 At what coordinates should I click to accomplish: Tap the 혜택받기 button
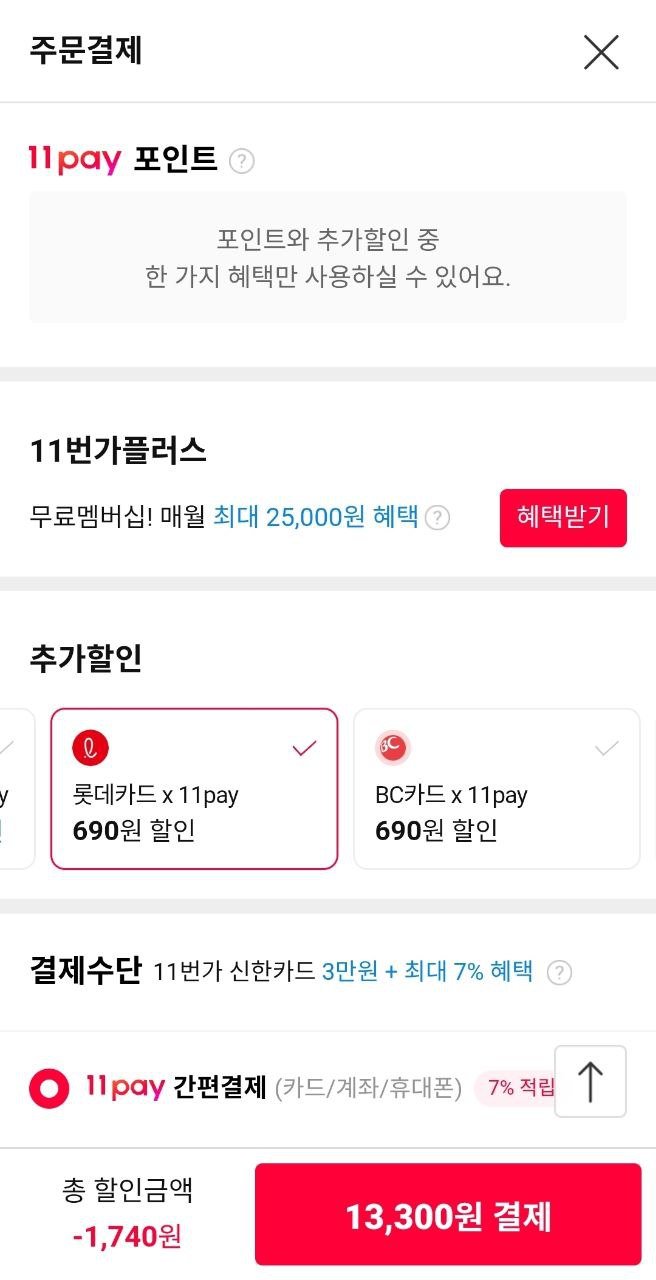pos(563,518)
